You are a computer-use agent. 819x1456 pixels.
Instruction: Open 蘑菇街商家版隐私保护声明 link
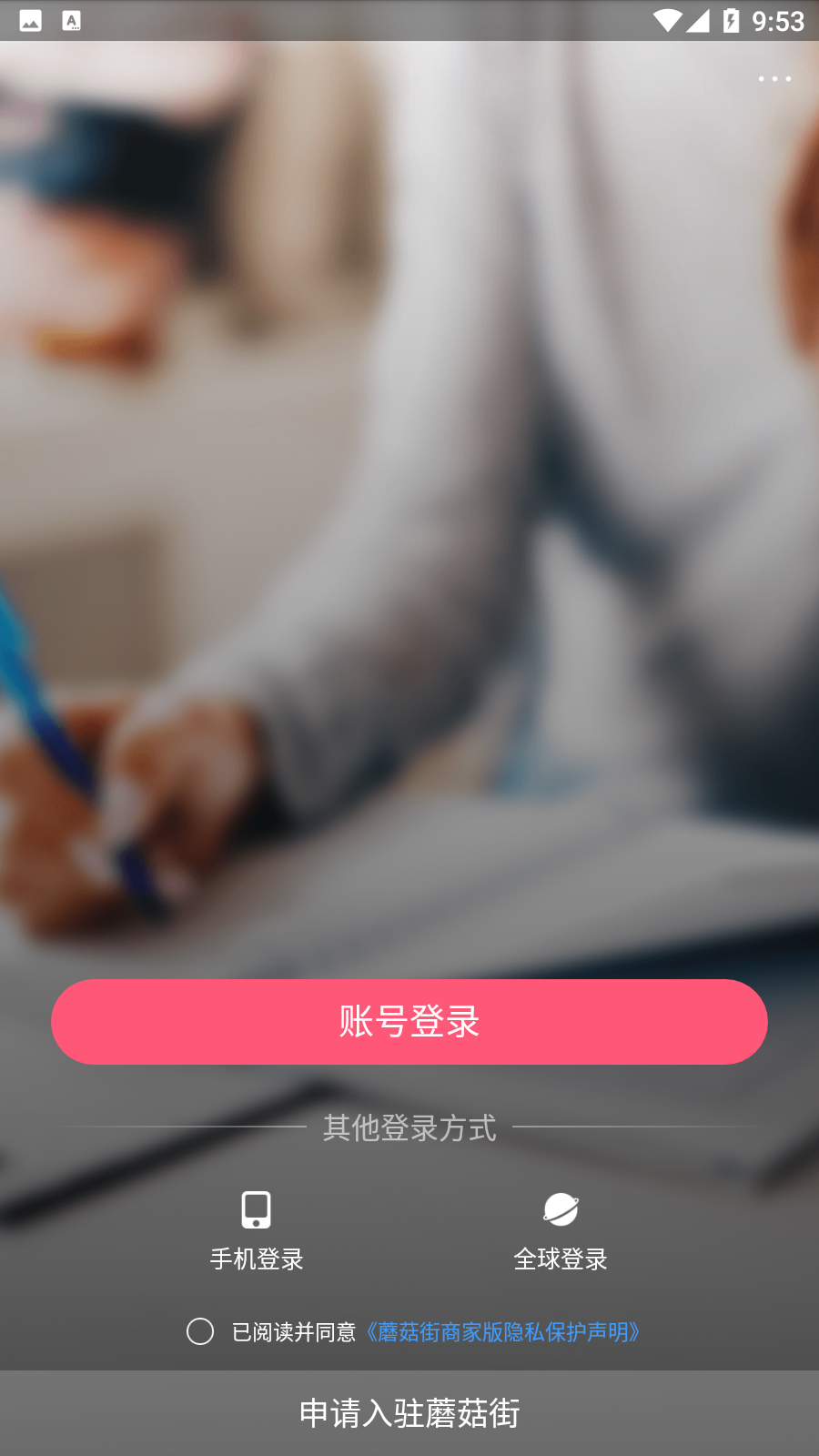503,1332
